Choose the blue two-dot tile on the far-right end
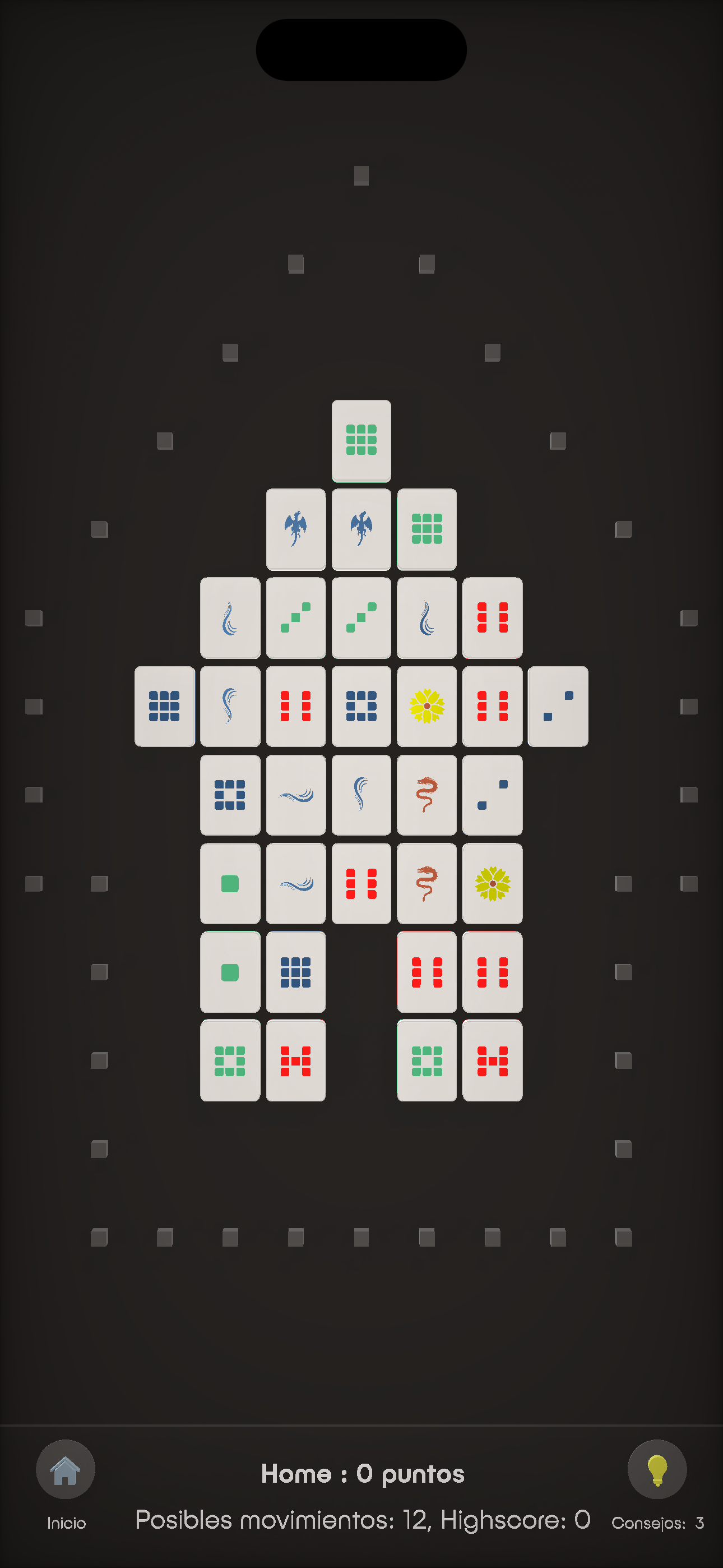Screen dimensions: 723x1568 coord(558,706)
